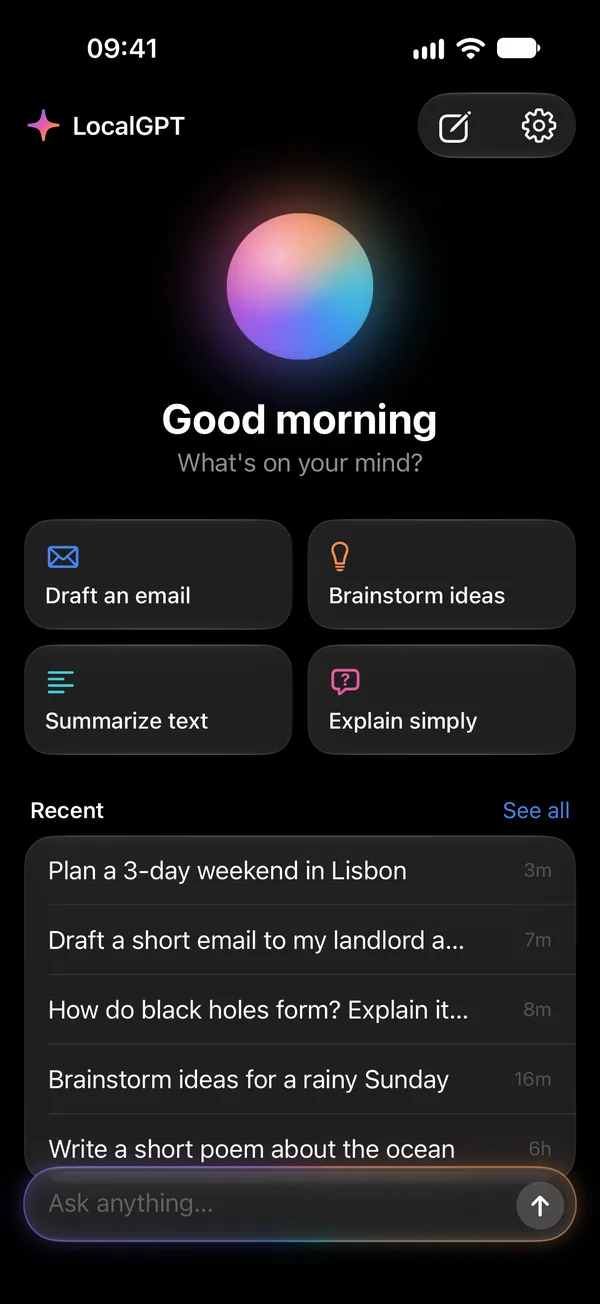The width and height of the screenshot is (600, 1304).
Task: Pick the Explain simply card
Action: point(441,699)
